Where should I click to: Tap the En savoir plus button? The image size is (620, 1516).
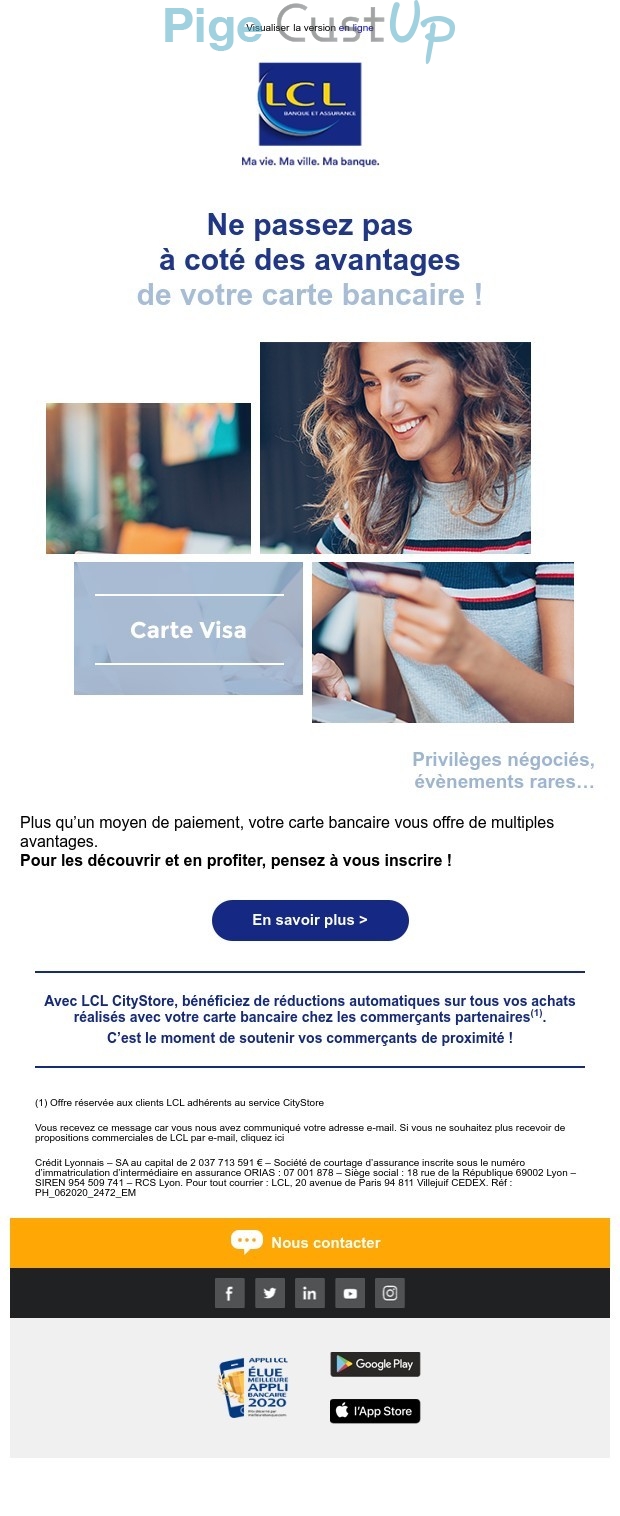(x=310, y=920)
